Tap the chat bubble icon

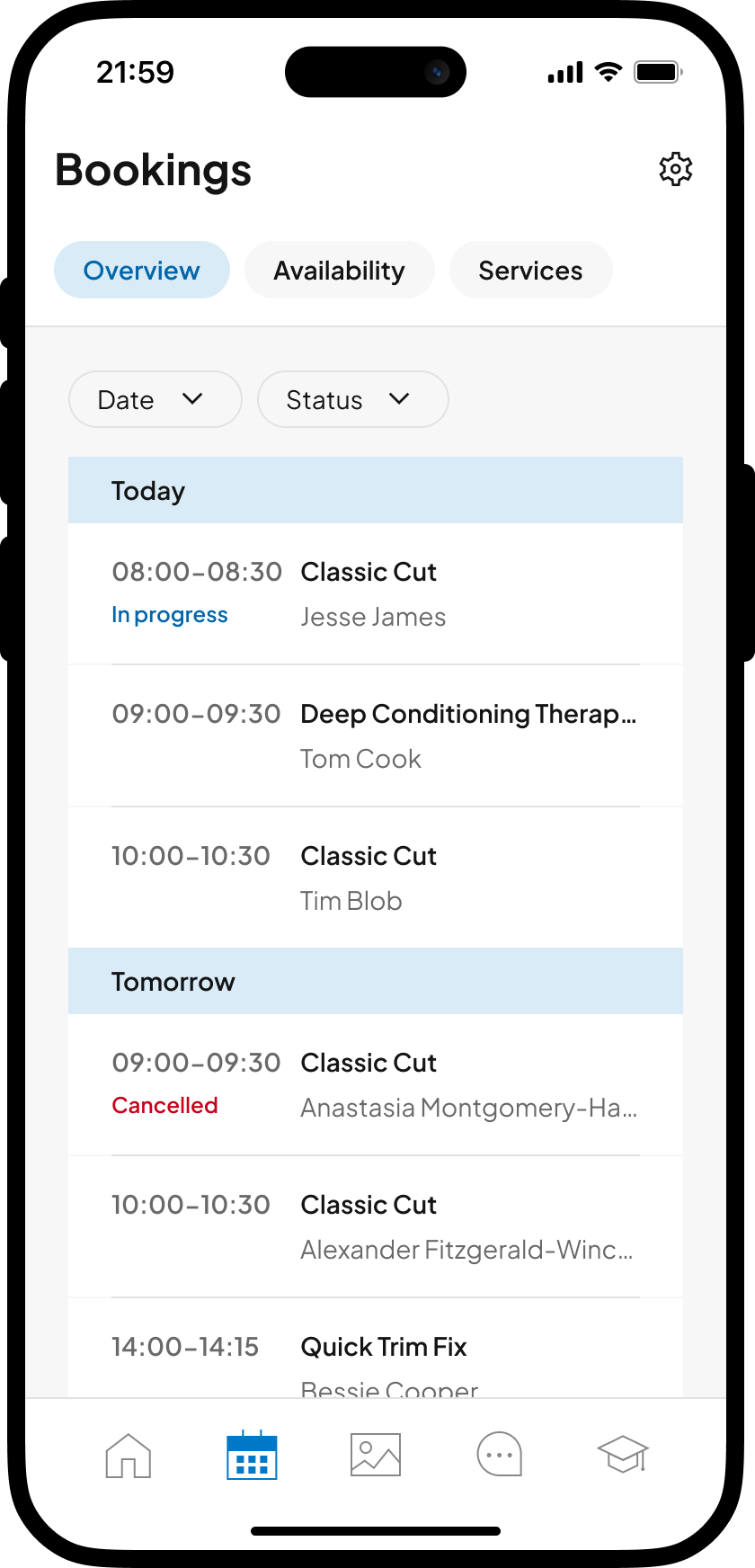pyautogui.click(x=499, y=1454)
